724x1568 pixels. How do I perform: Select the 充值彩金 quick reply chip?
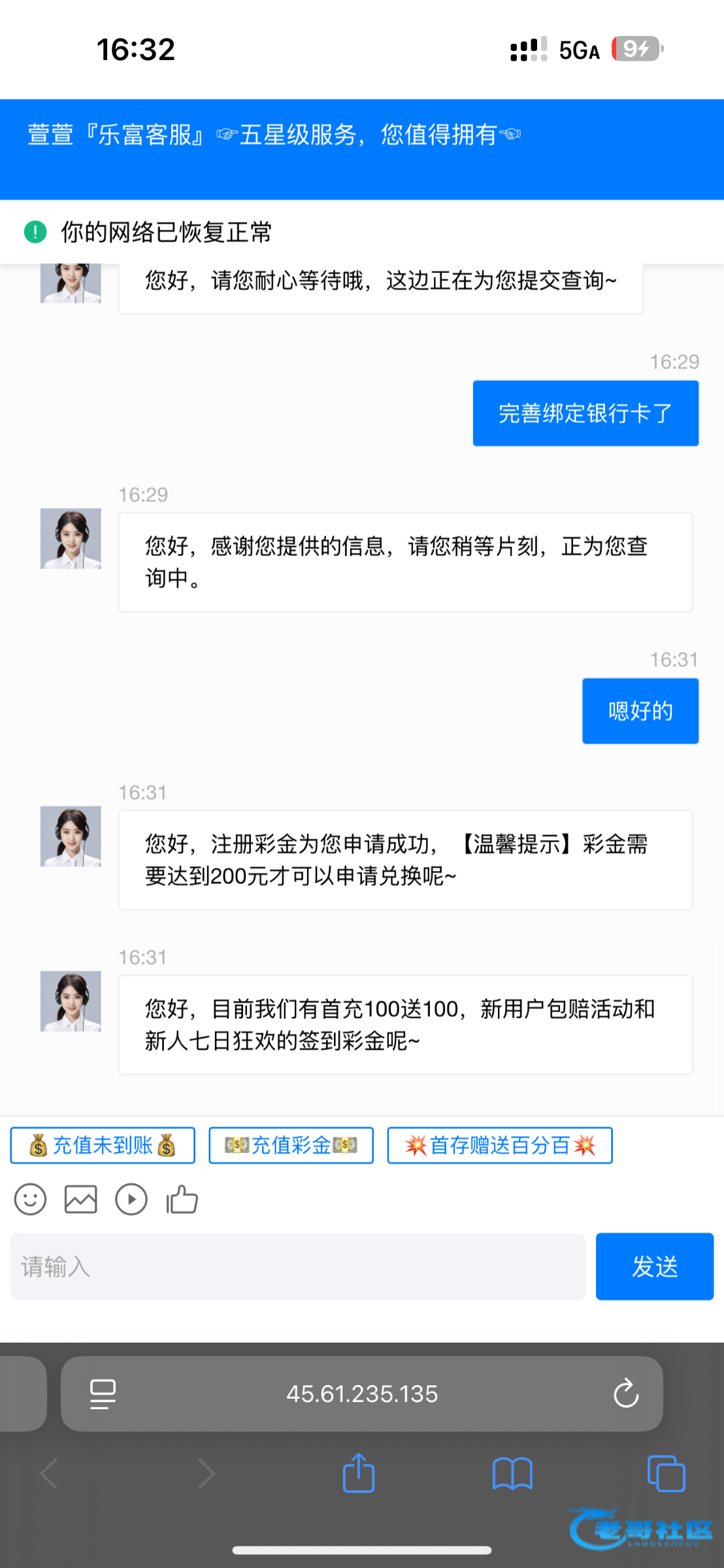[x=291, y=1145]
